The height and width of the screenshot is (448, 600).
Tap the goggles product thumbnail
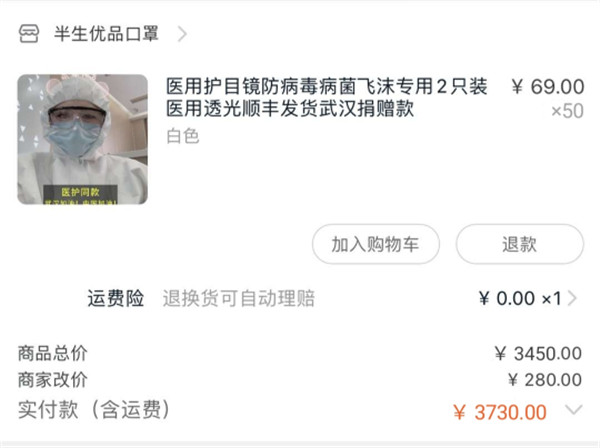pyautogui.click(x=82, y=139)
